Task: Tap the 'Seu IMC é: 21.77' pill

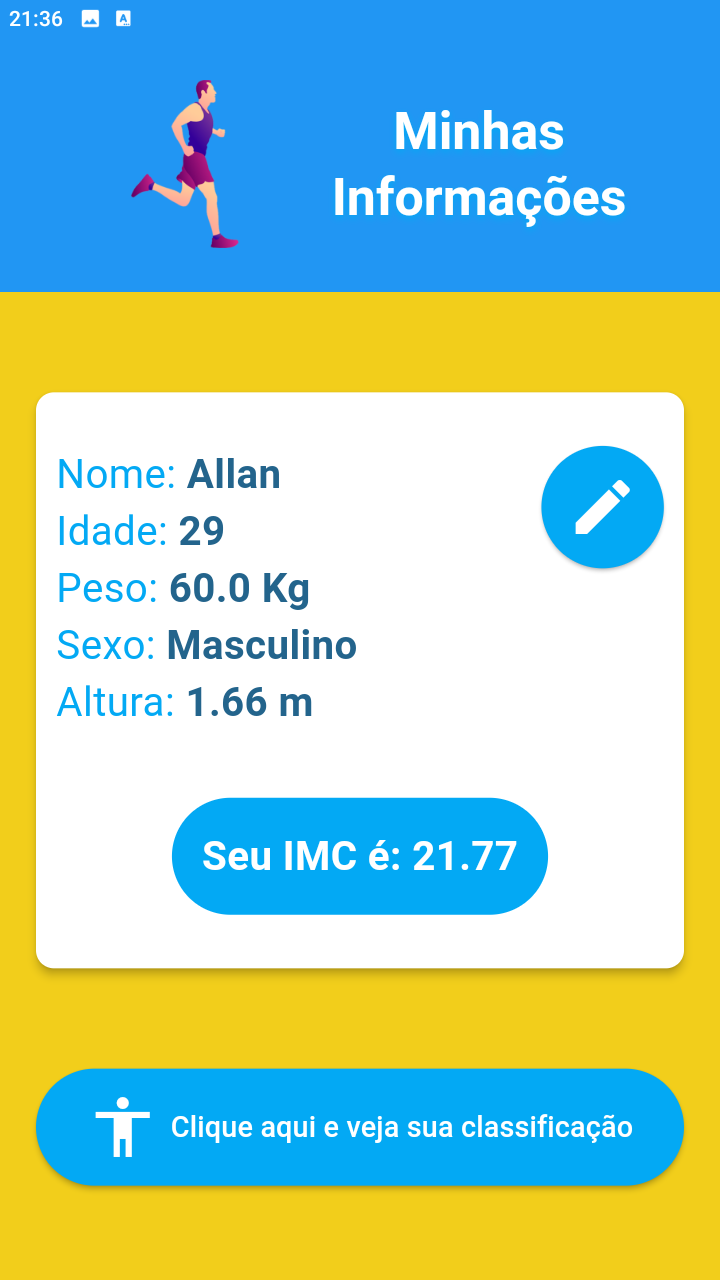Action: pos(360,856)
